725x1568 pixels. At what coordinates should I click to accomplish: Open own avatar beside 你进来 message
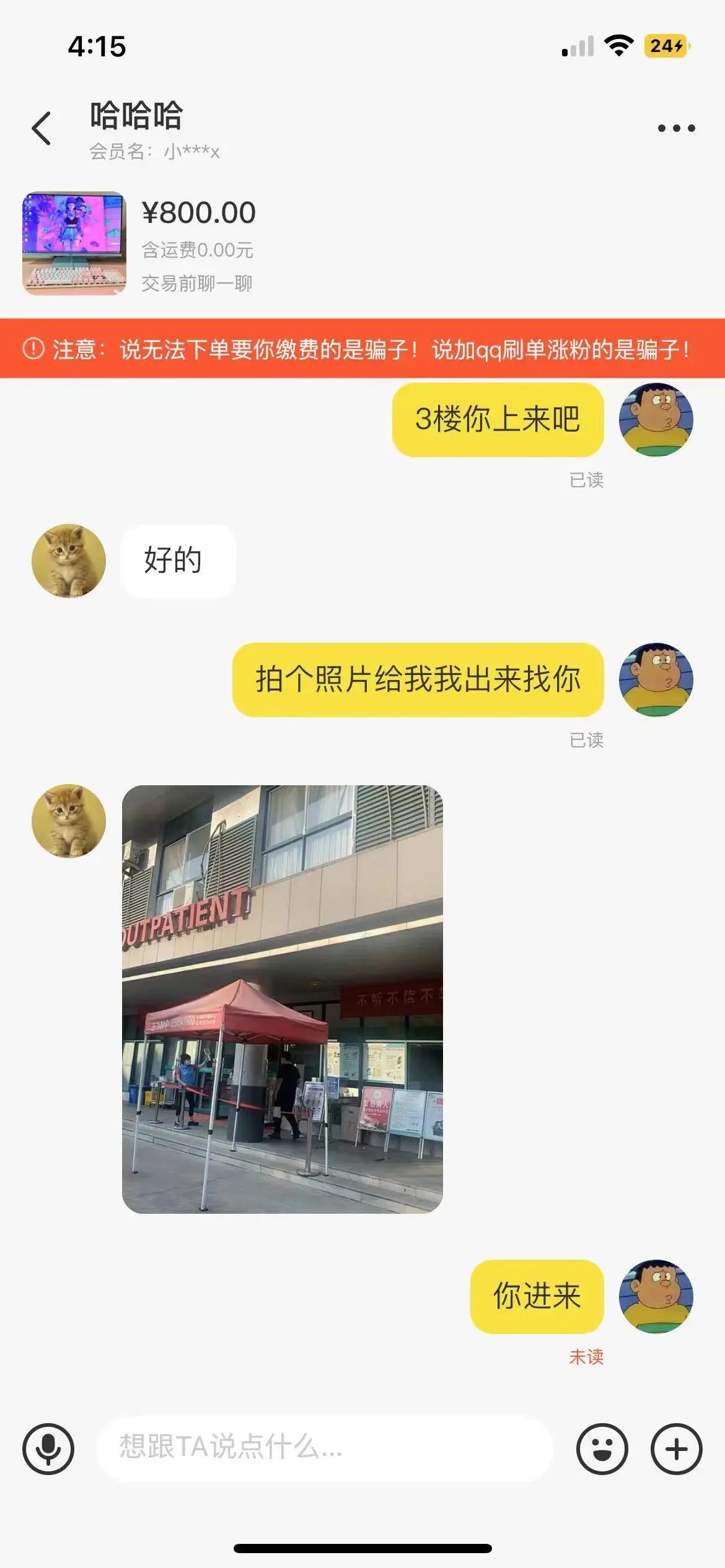point(656,1296)
